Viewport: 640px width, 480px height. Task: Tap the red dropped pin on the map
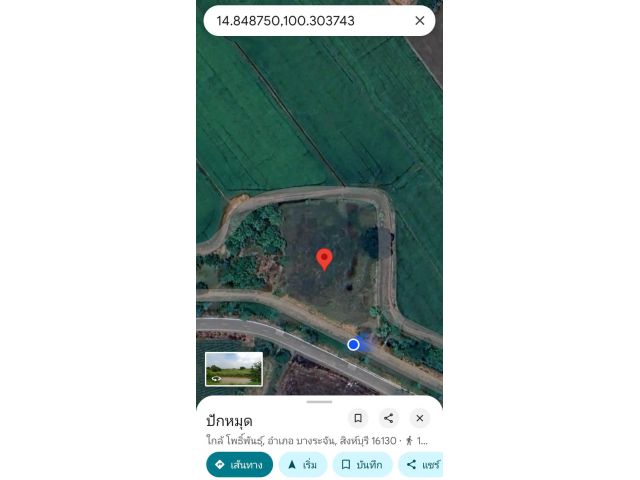point(324,259)
